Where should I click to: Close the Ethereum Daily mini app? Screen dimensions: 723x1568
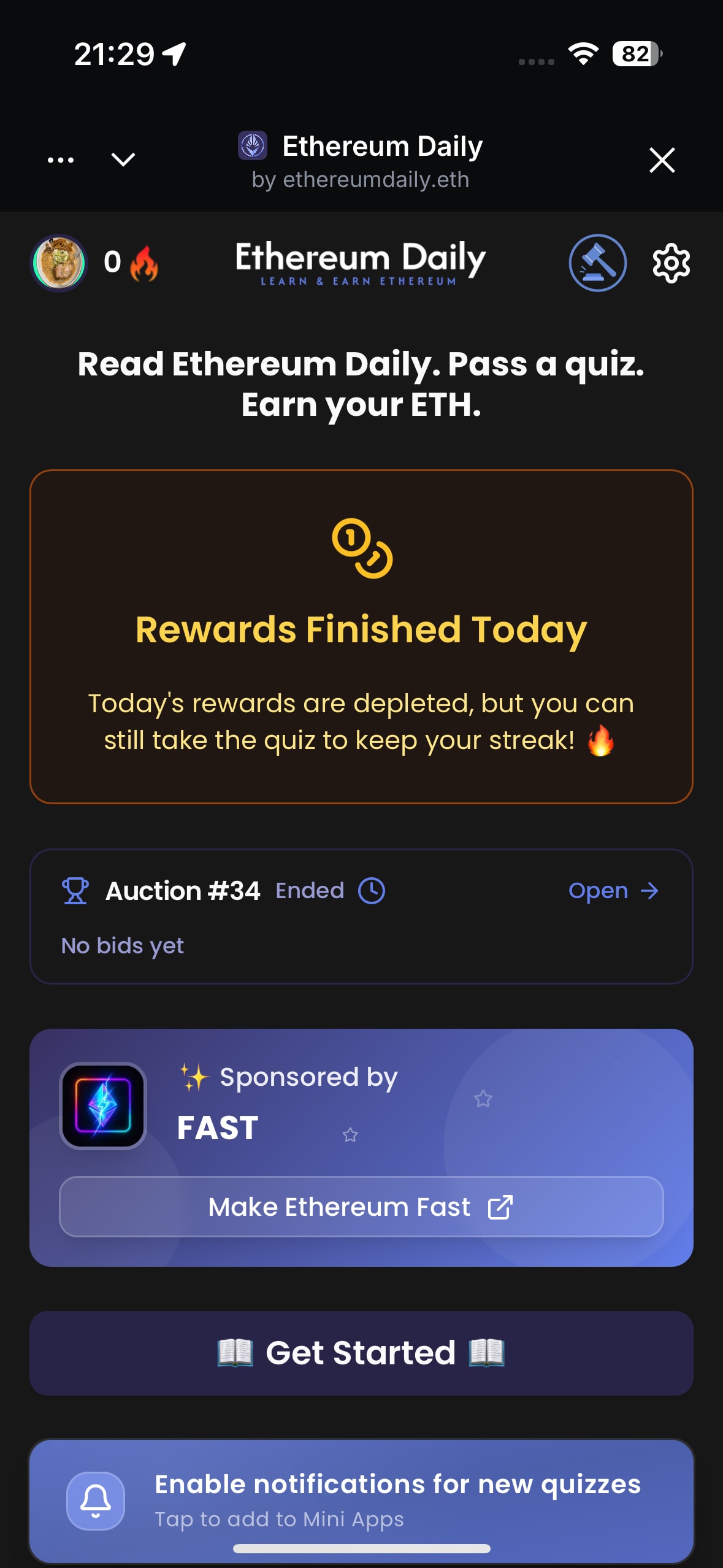point(662,160)
